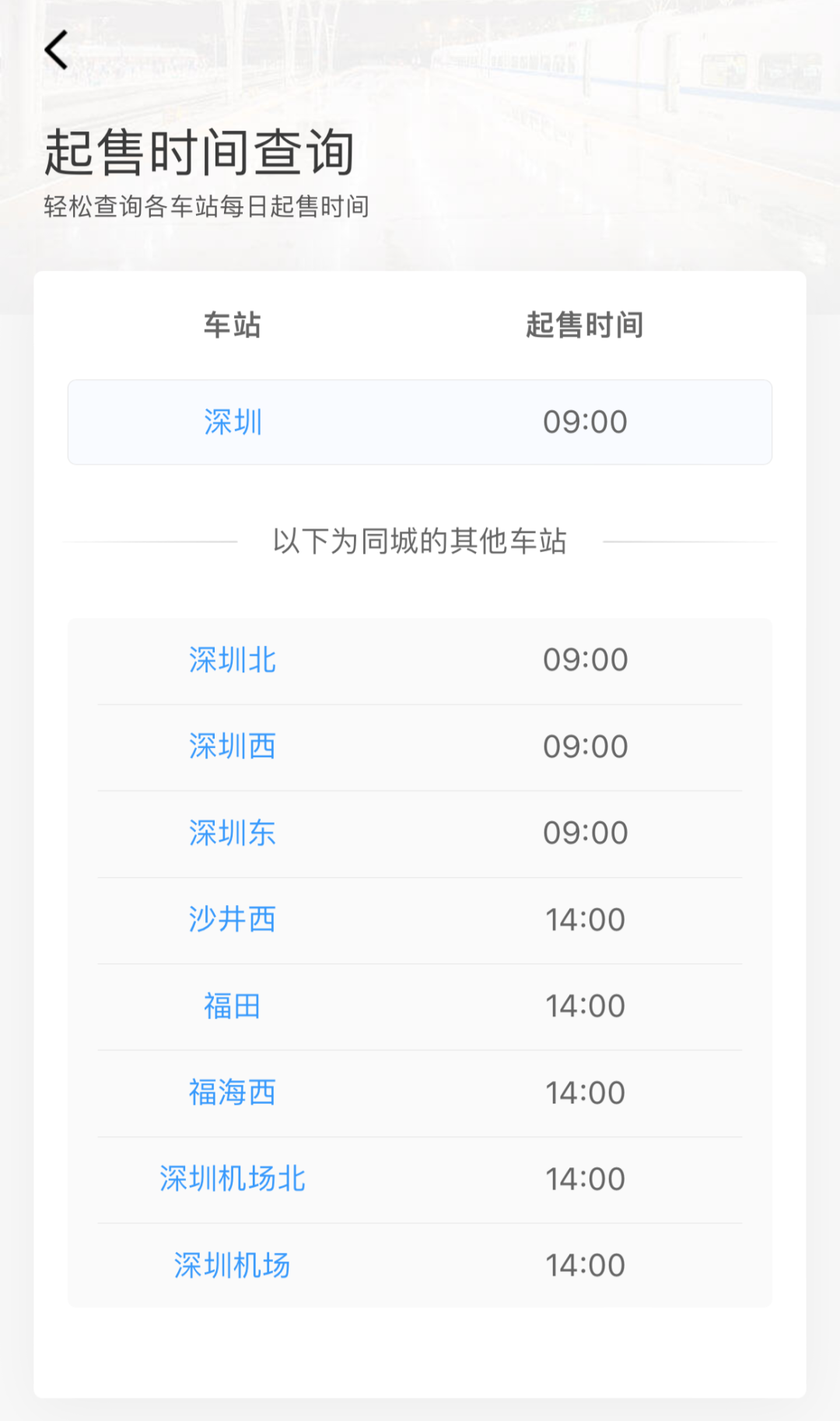Tap the 深圳机场北 station link

pos(233,1179)
